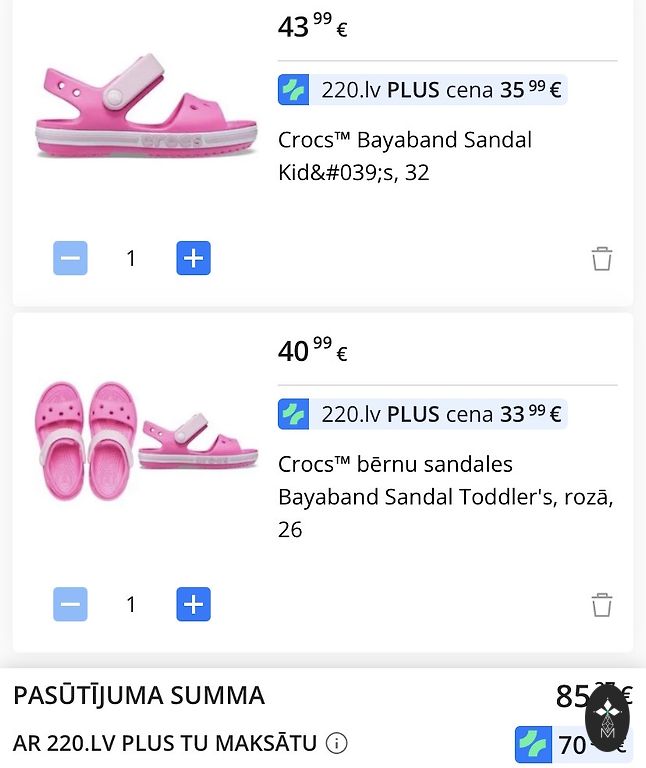Increase quantity of Bayaband Sandal Toddler's size 26

tap(194, 604)
